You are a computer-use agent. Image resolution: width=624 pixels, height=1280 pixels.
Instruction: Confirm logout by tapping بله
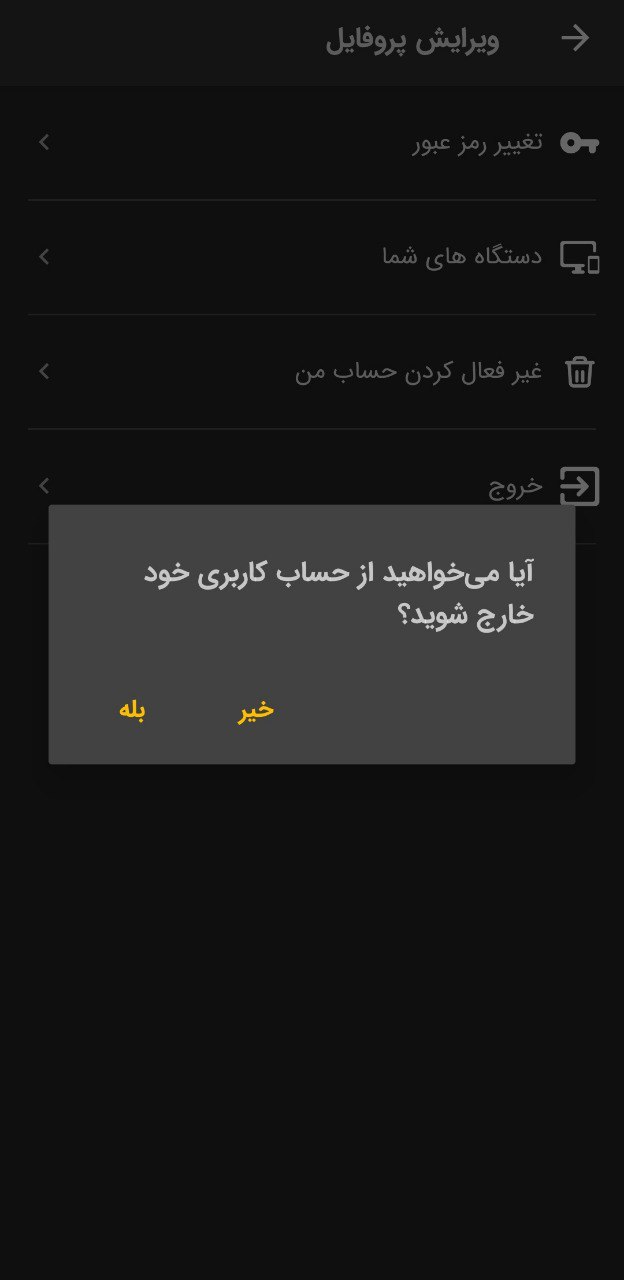[x=132, y=710]
